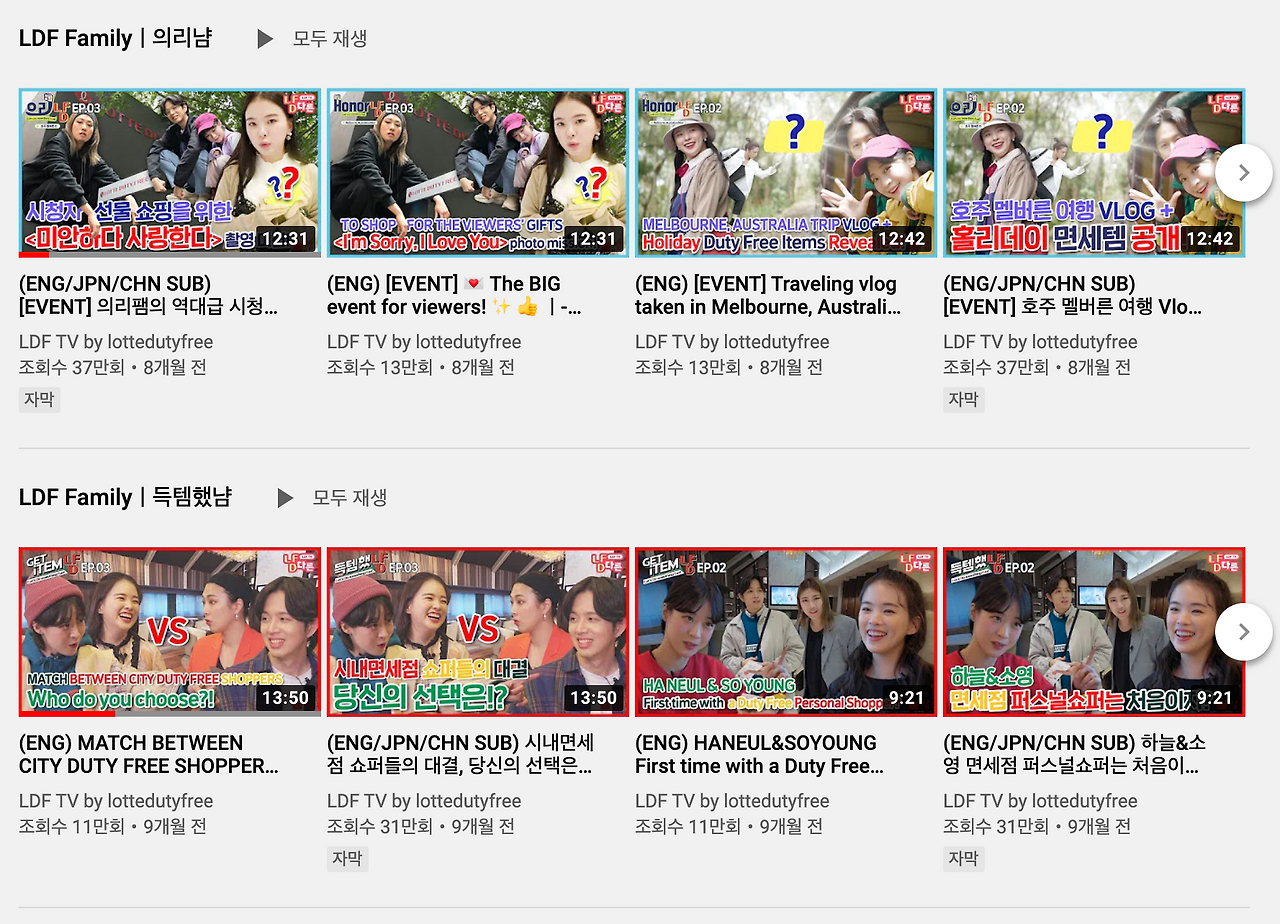The height and width of the screenshot is (924, 1280).
Task: Show next videos in the 득템했냥 row
Action: [x=1244, y=632]
